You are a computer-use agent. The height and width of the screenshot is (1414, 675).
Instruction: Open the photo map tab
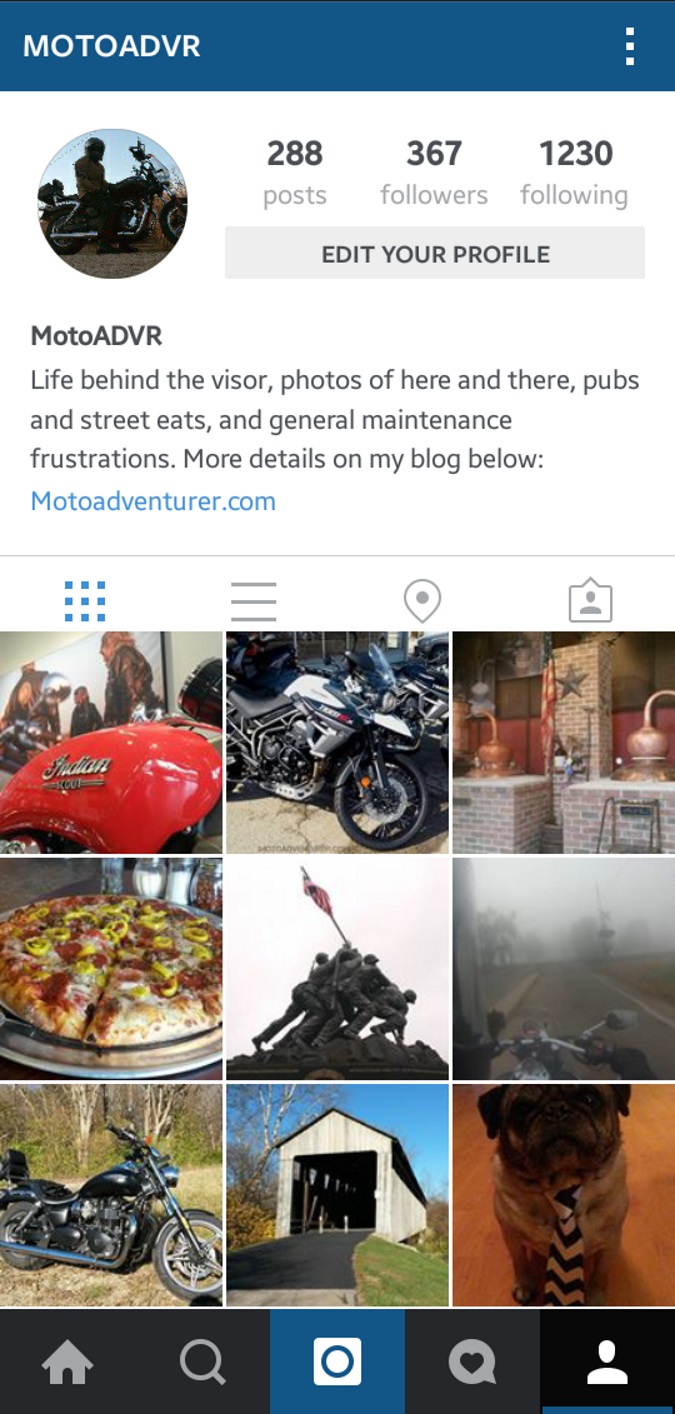point(422,602)
